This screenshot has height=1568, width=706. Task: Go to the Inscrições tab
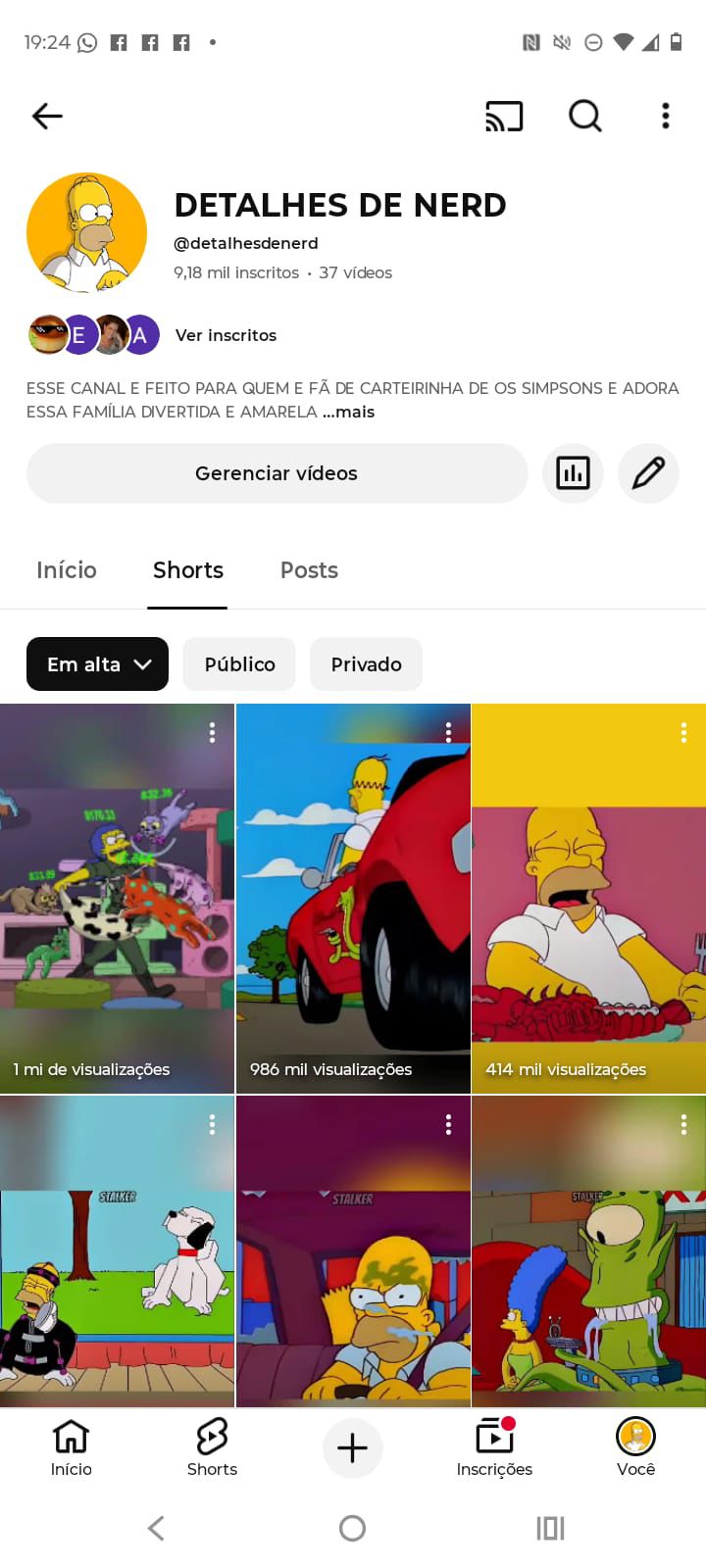494,1447
